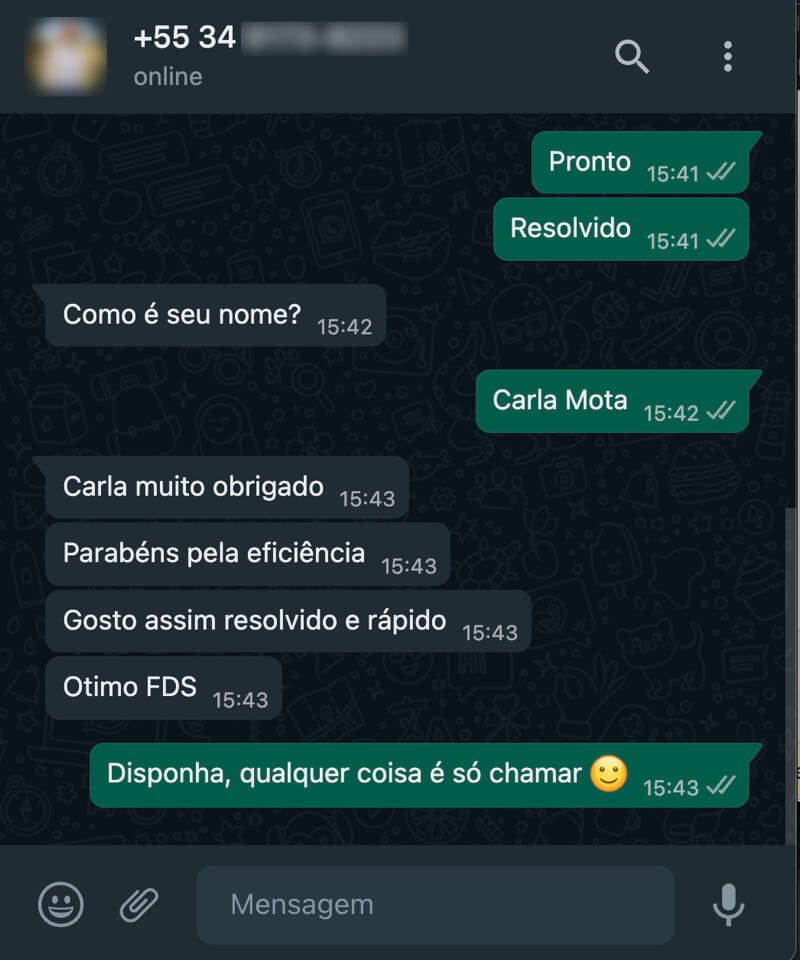This screenshot has width=800, height=960.
Task: Open the contact's profile picture
Action: pos(66,56)
